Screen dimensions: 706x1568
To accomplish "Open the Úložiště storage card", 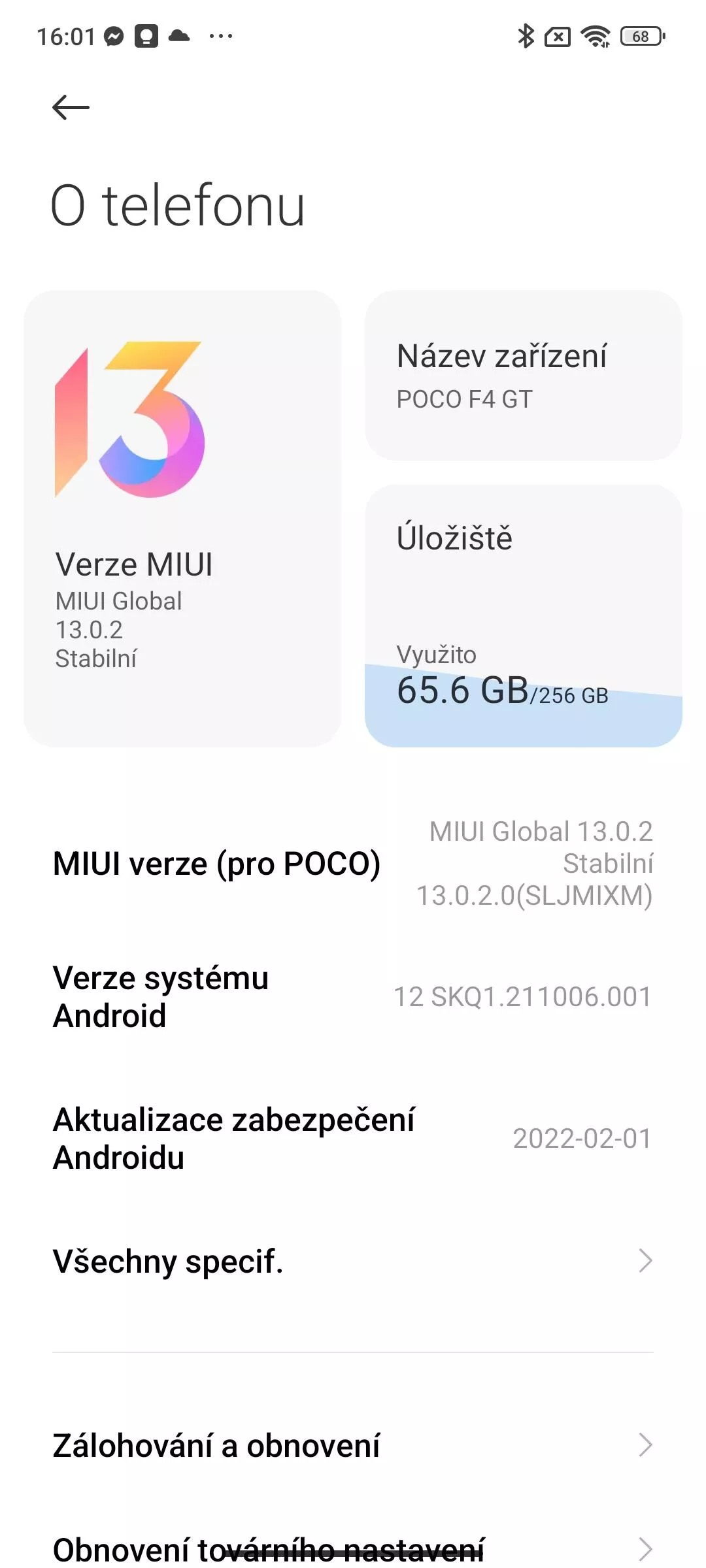I will click(x=523, y=615).
